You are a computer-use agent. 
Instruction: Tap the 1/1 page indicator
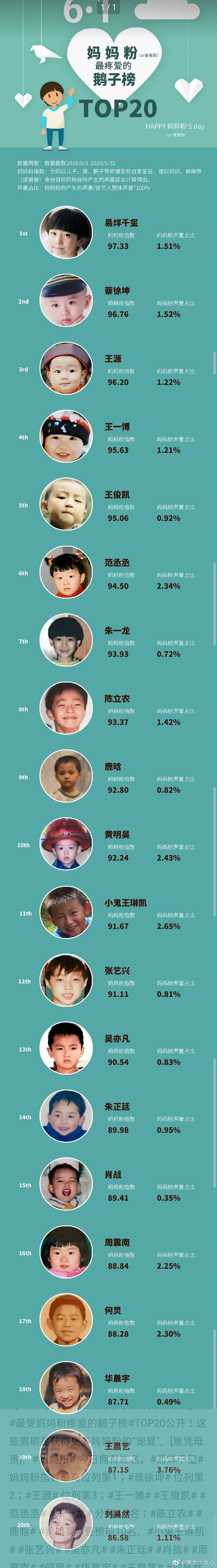[x=108, y=7]
